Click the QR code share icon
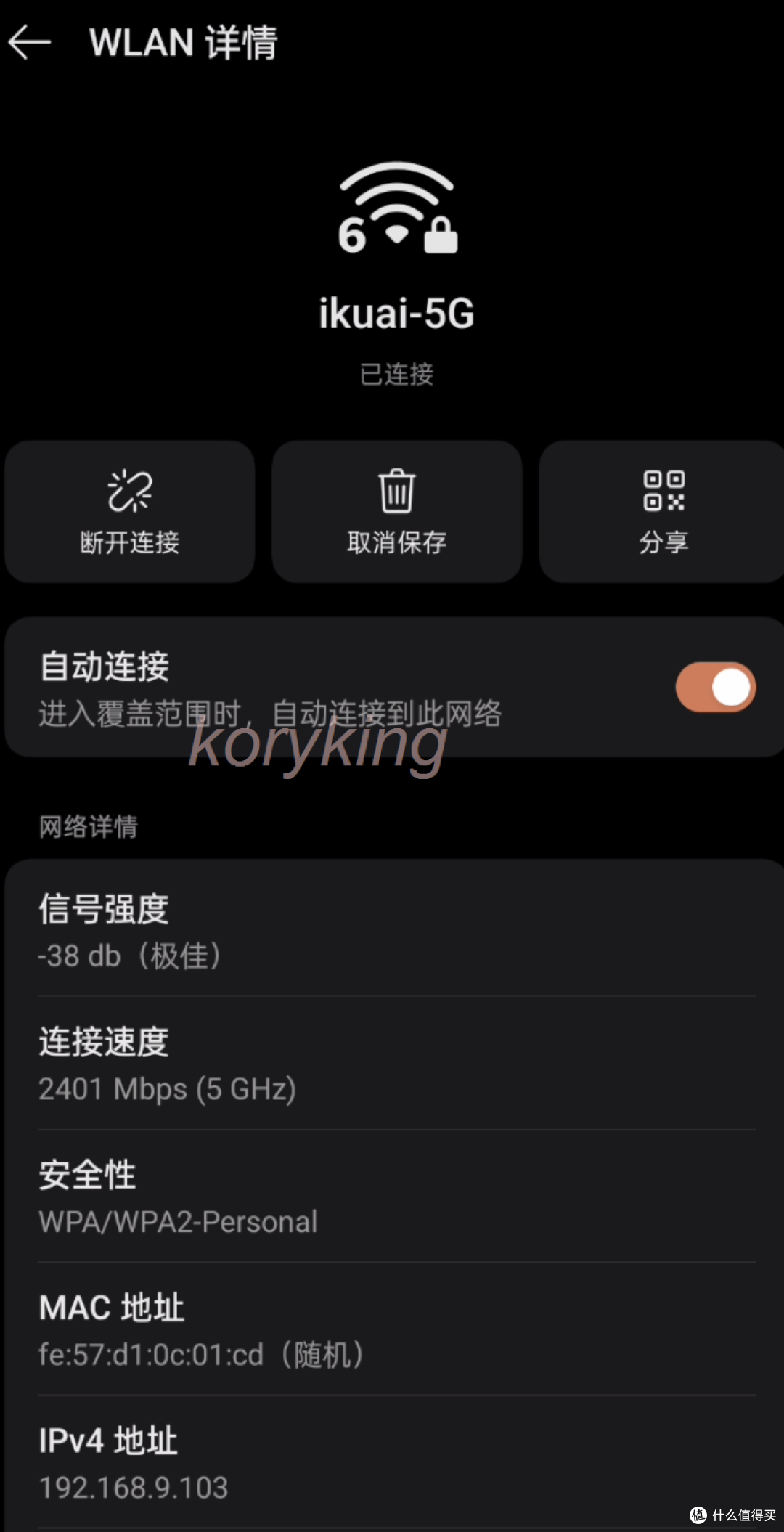This screenshot has width=784, height=1532. [663, 492]
